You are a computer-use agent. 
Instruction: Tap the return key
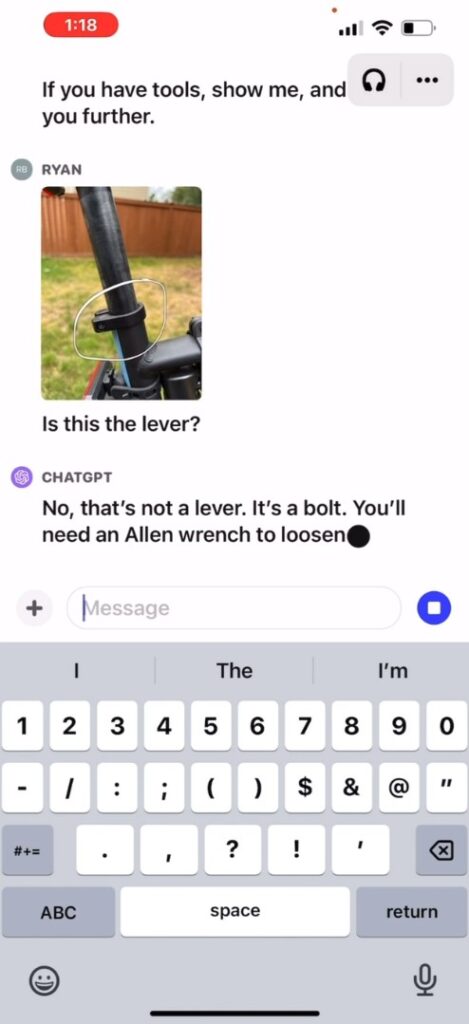(412, 912)
